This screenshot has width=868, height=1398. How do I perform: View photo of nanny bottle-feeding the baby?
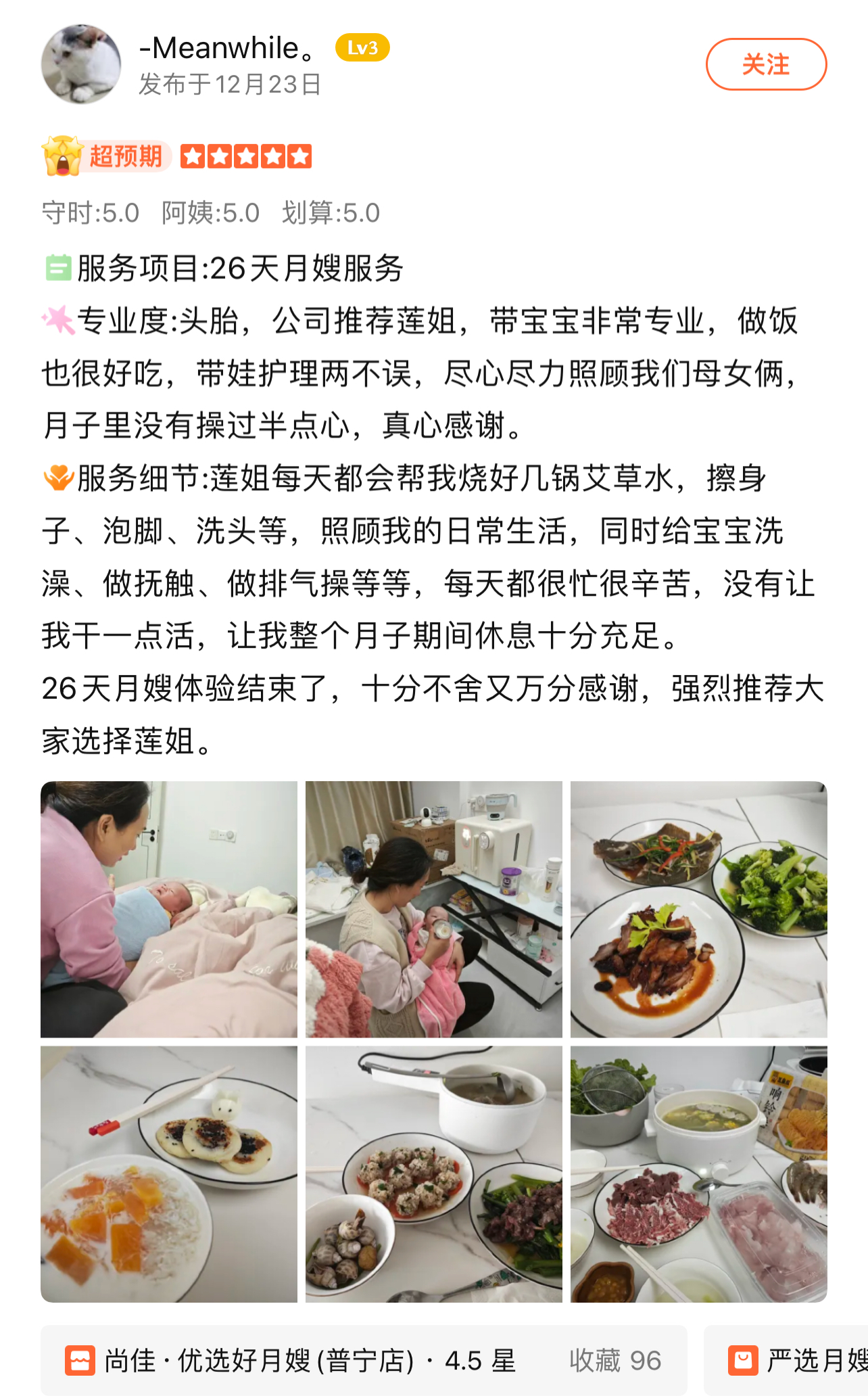(433, 909)
